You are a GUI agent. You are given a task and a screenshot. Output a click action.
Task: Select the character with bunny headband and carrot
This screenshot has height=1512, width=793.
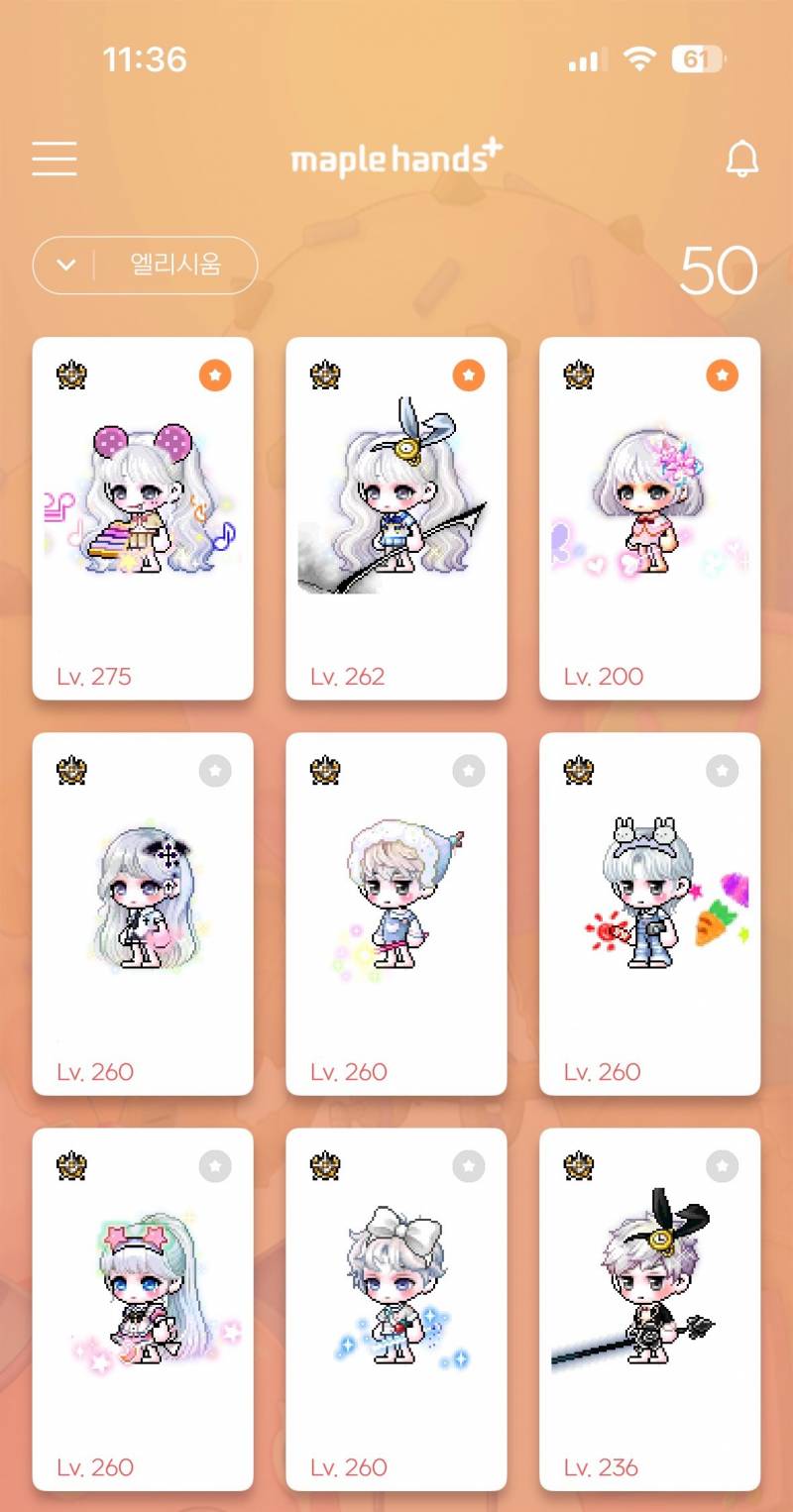pyautogui.click(x=650, y=914)
